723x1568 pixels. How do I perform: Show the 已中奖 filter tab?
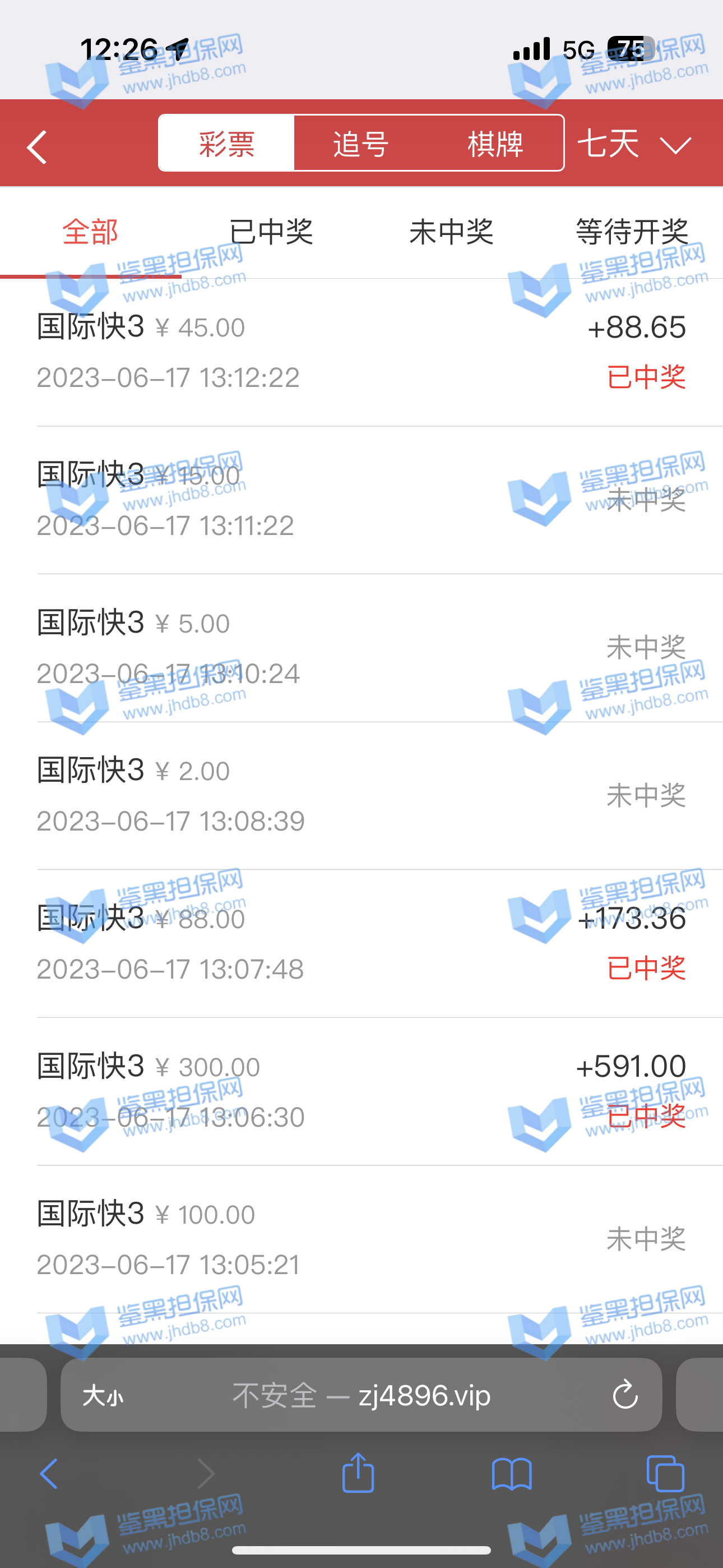coord(271,232)
